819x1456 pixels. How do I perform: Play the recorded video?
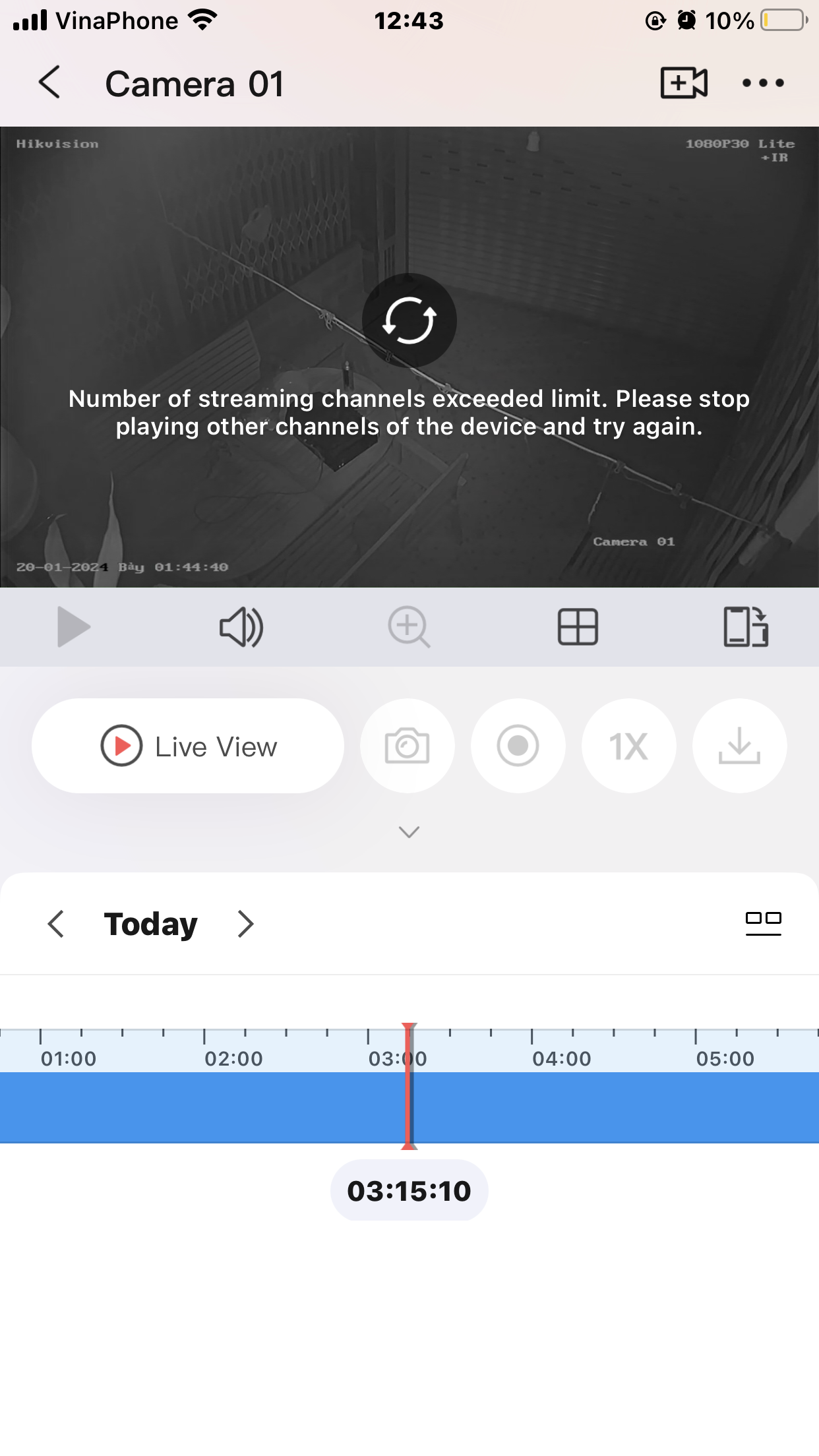73,626
